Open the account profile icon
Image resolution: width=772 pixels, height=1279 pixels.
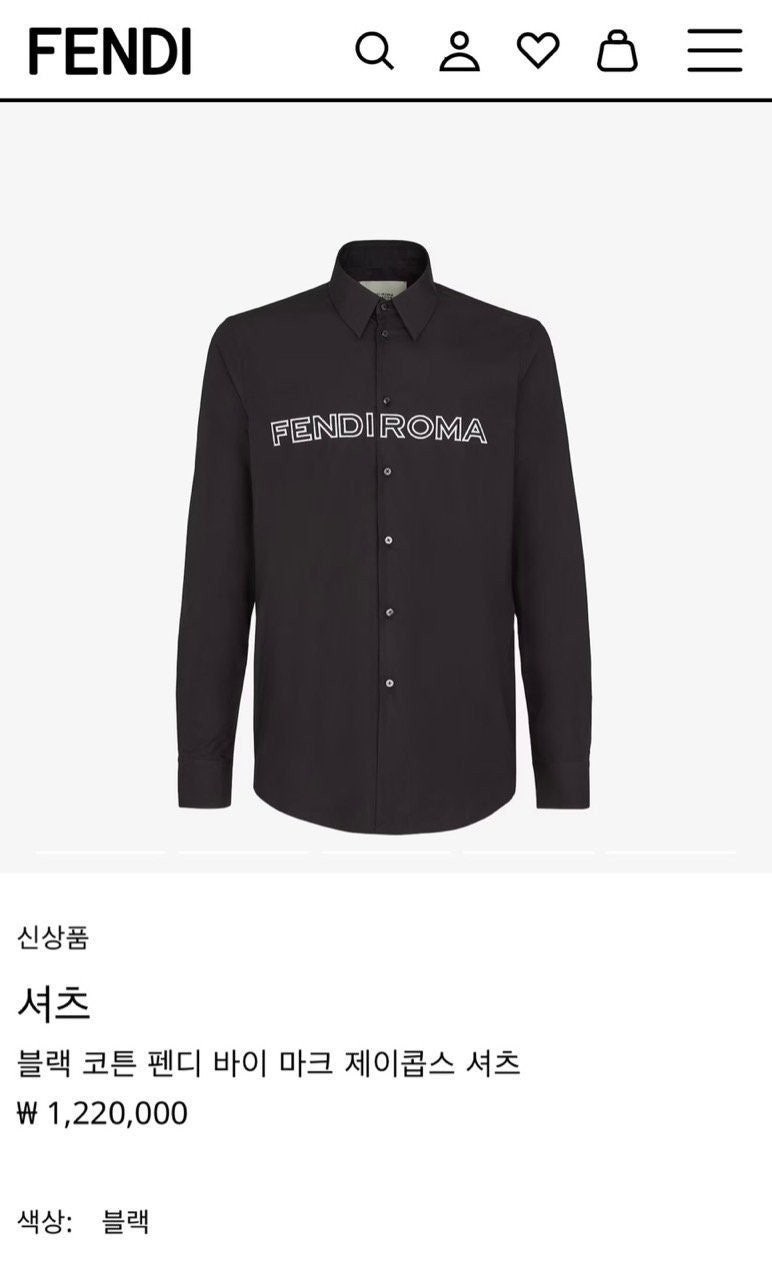tap(459, 51)
